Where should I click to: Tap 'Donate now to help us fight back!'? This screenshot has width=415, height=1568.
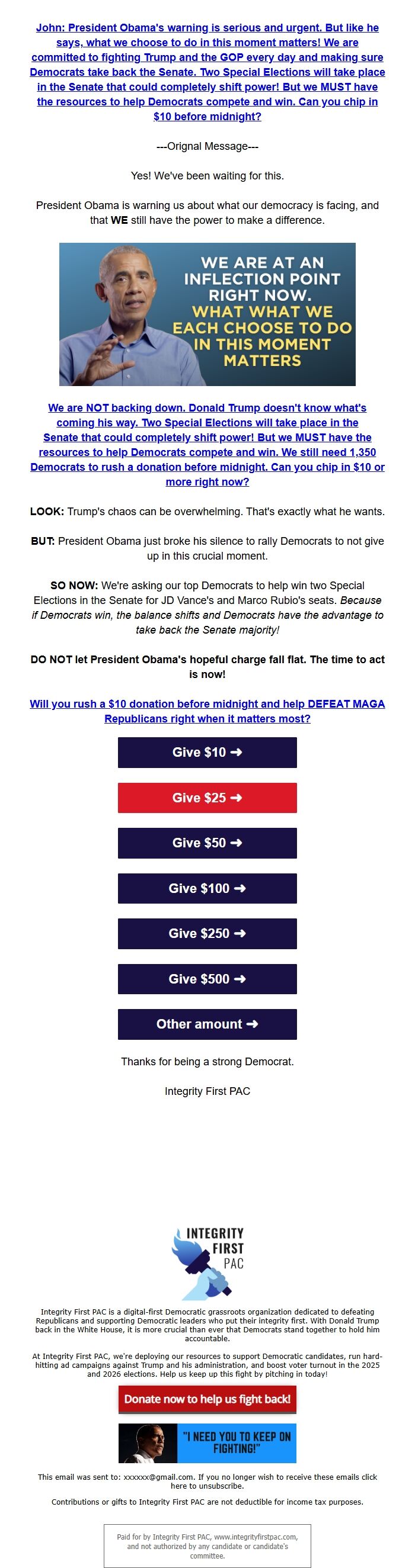click(x=207, y=1399)
